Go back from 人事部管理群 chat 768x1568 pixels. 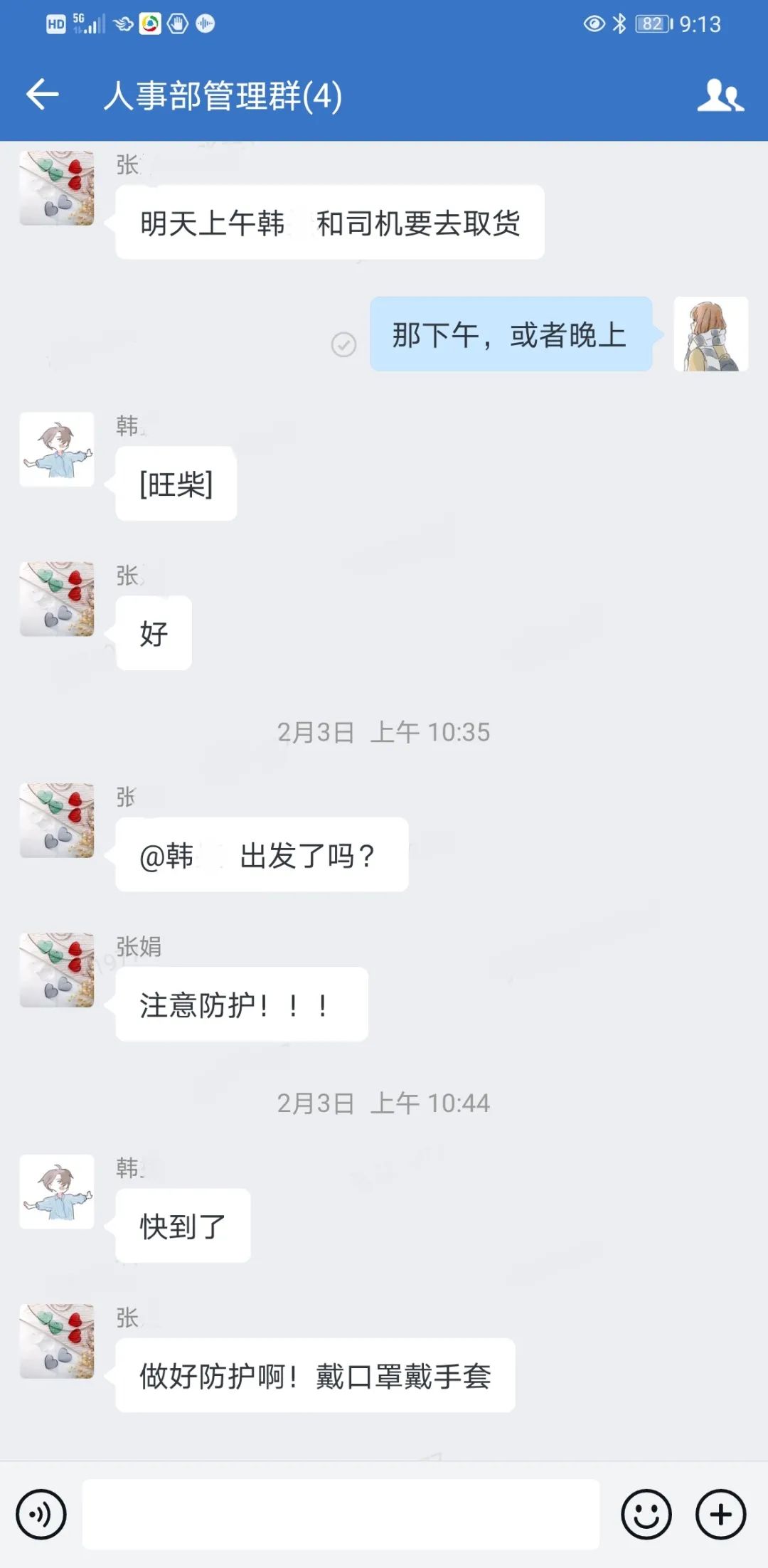pyautogui.click(x=43, y=95)
